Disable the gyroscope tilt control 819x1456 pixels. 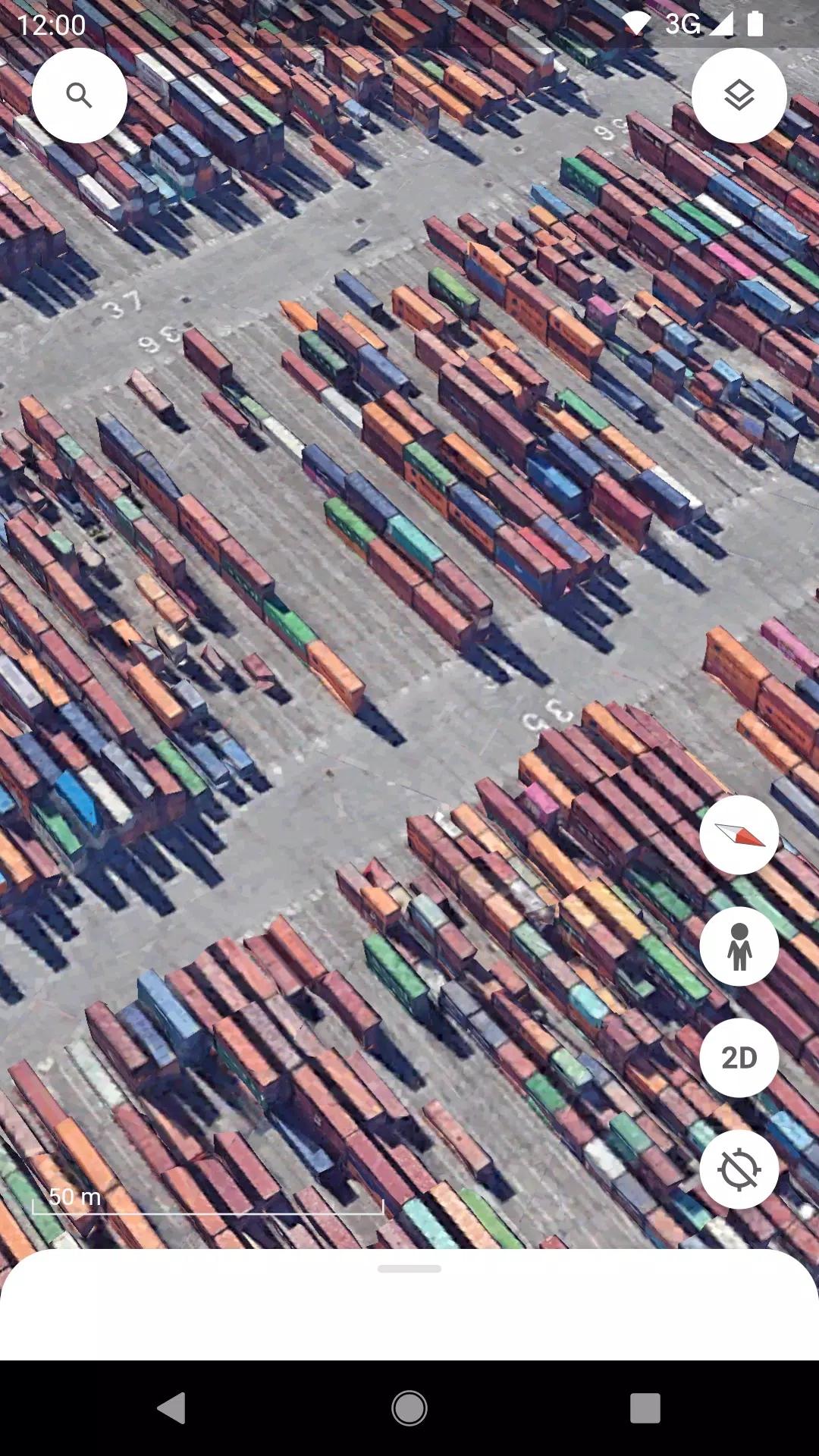pyautogui.click(x=739, y=1169)
